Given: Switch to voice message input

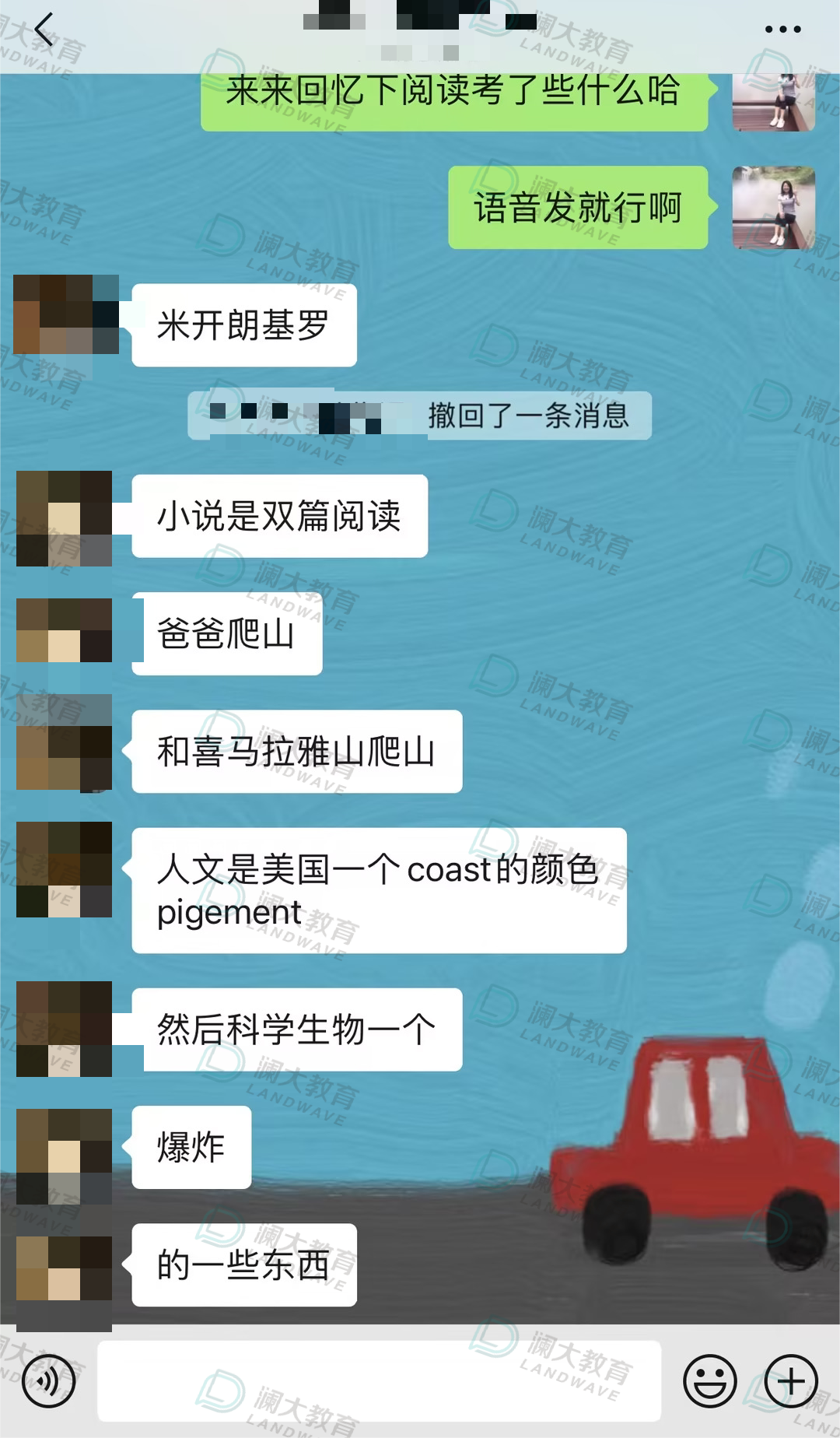Looking at the screenshot, I should (x=48, y=1380).
